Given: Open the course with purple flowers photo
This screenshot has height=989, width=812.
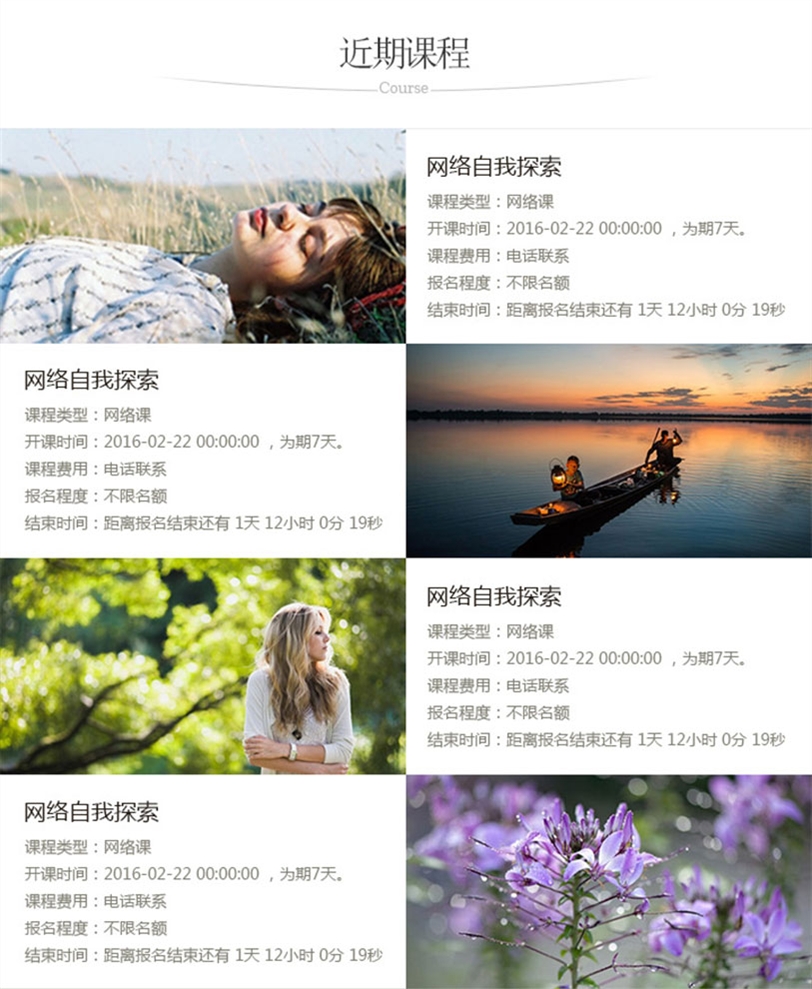Looking at the screenshot, I should [609, 882].
